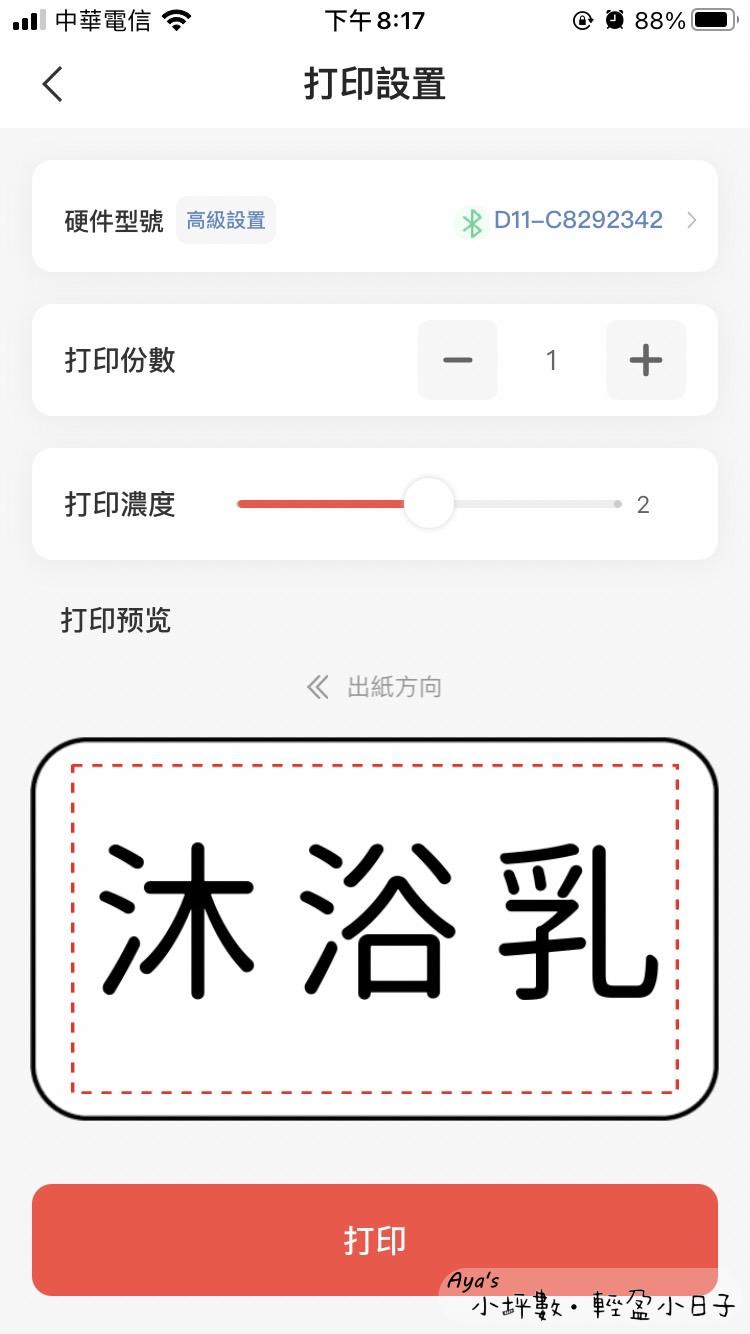750x1334 pixels.
Task: Open 高級設置 advanced settings
Action: [x=226, y=220]
